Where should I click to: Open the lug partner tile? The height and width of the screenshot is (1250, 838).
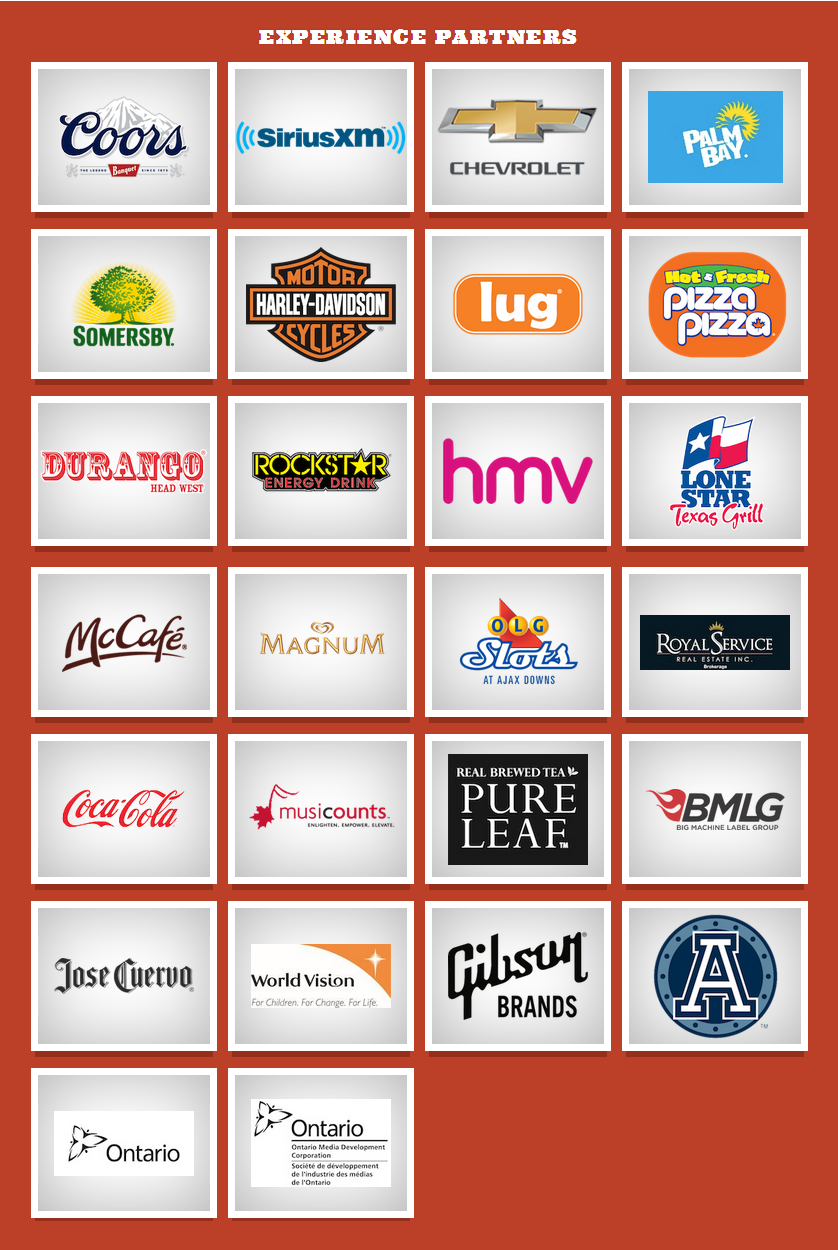[518, 305]
